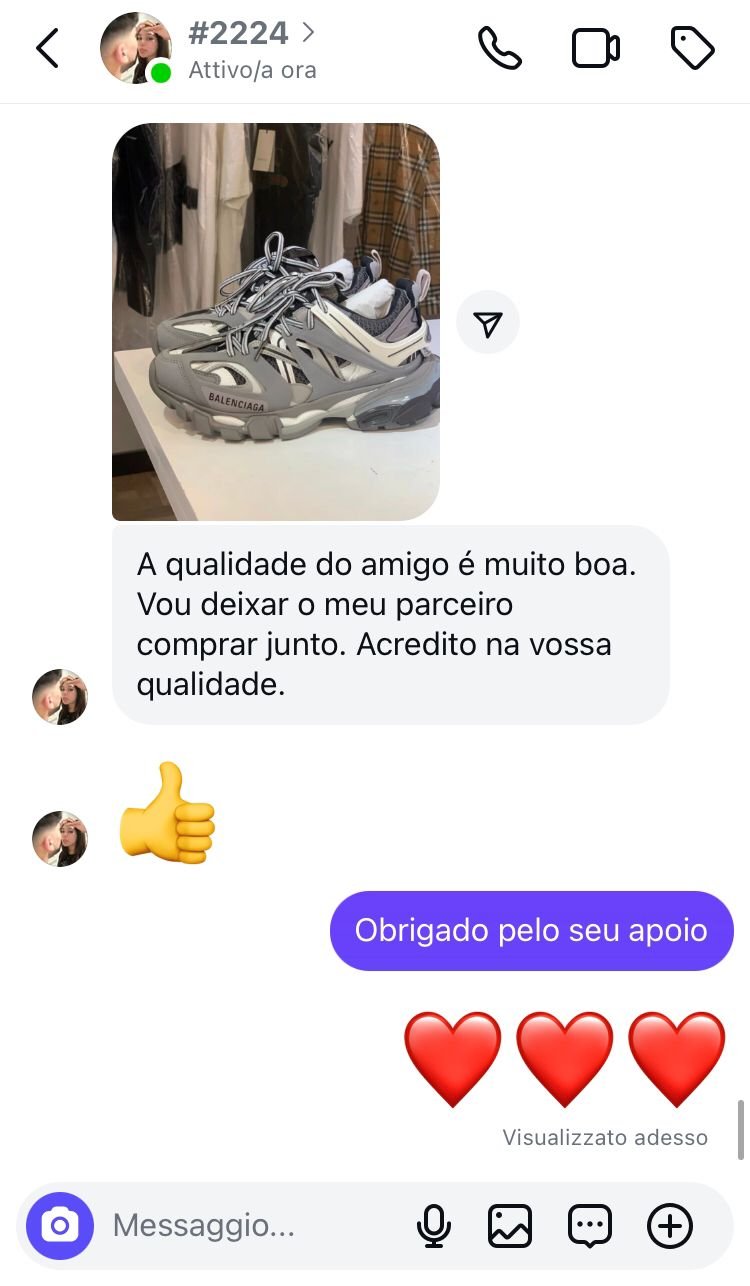Go back to the chat list
This screenshot has width=750, height=1286.
coord(47,48)
